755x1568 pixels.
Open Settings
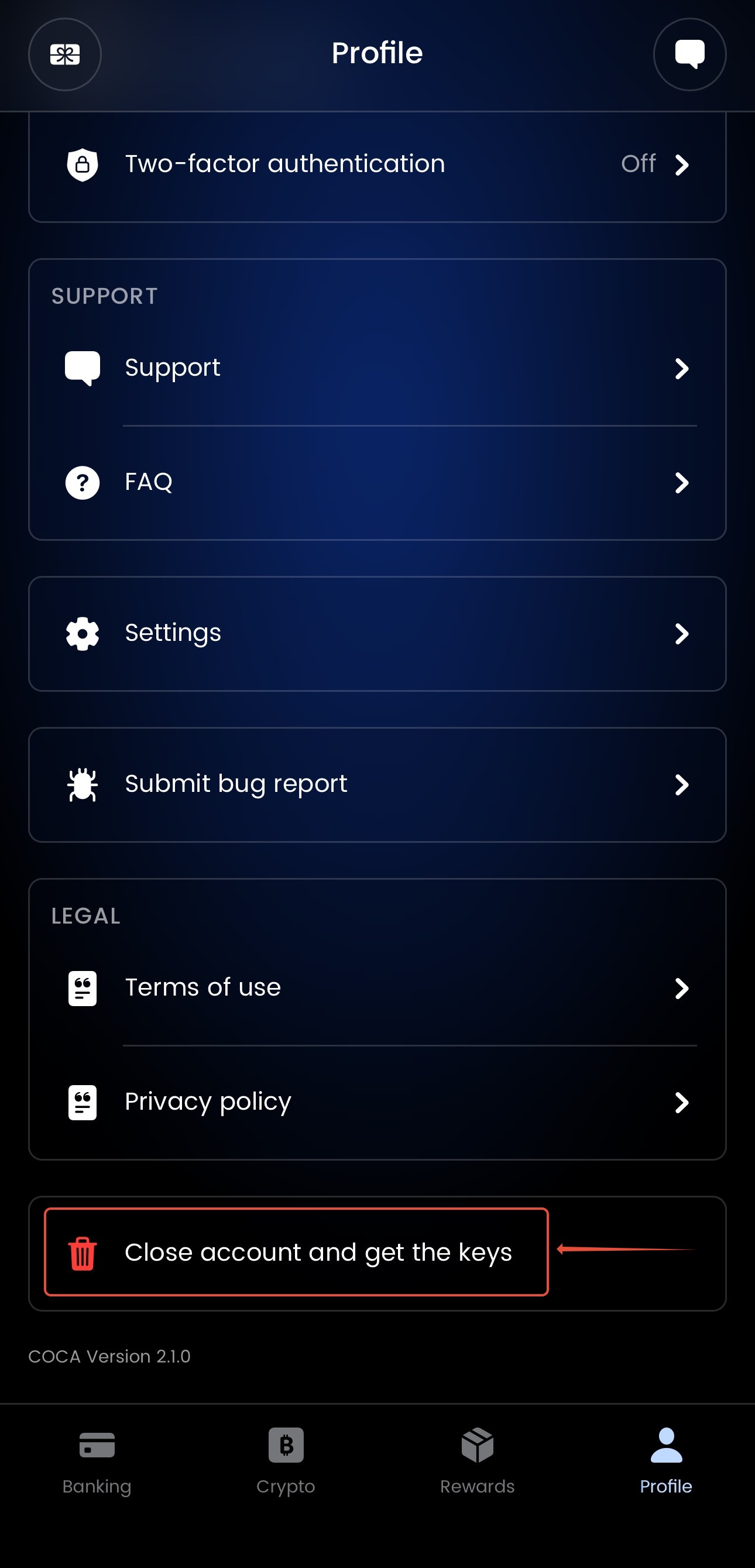click(x=377, y=634)
